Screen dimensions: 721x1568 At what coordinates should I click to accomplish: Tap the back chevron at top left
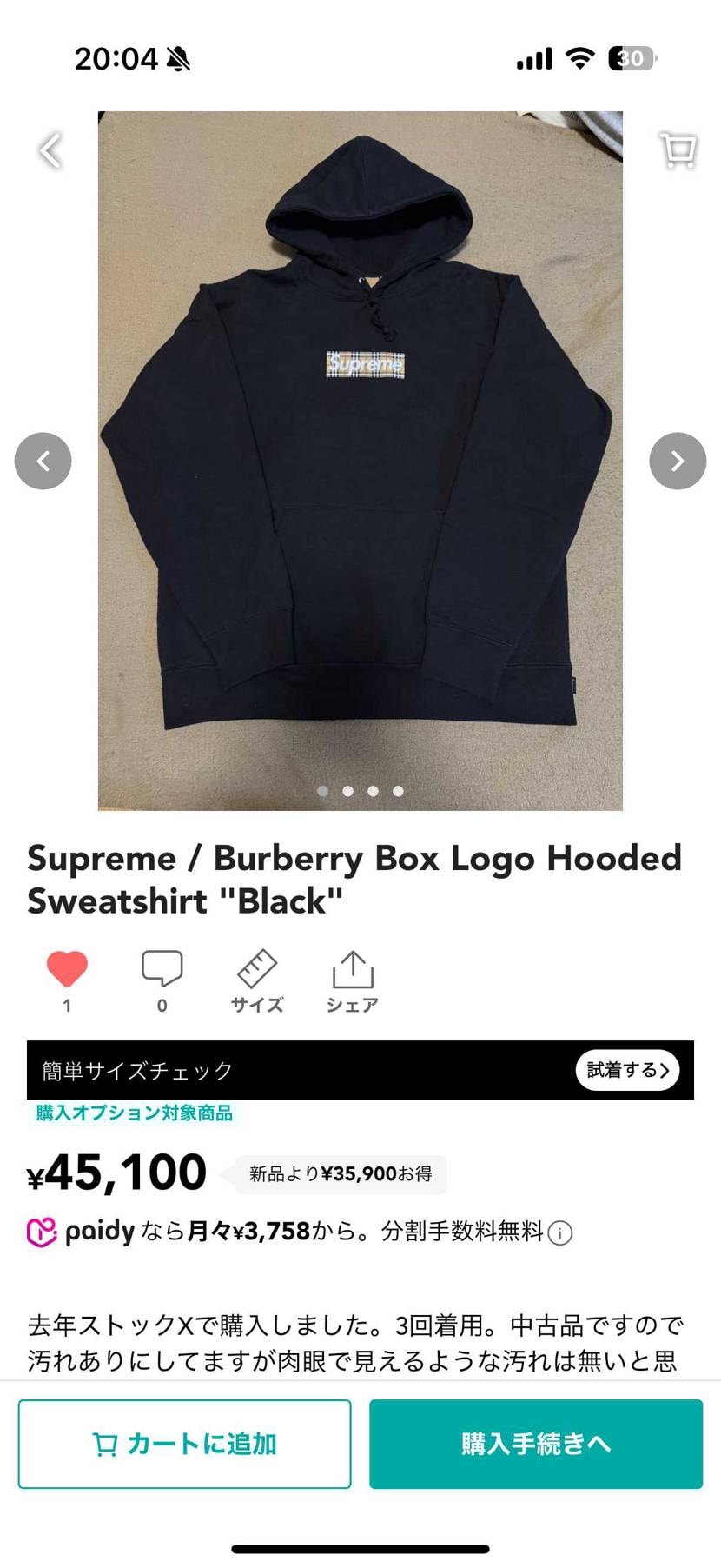click(50, 150)
